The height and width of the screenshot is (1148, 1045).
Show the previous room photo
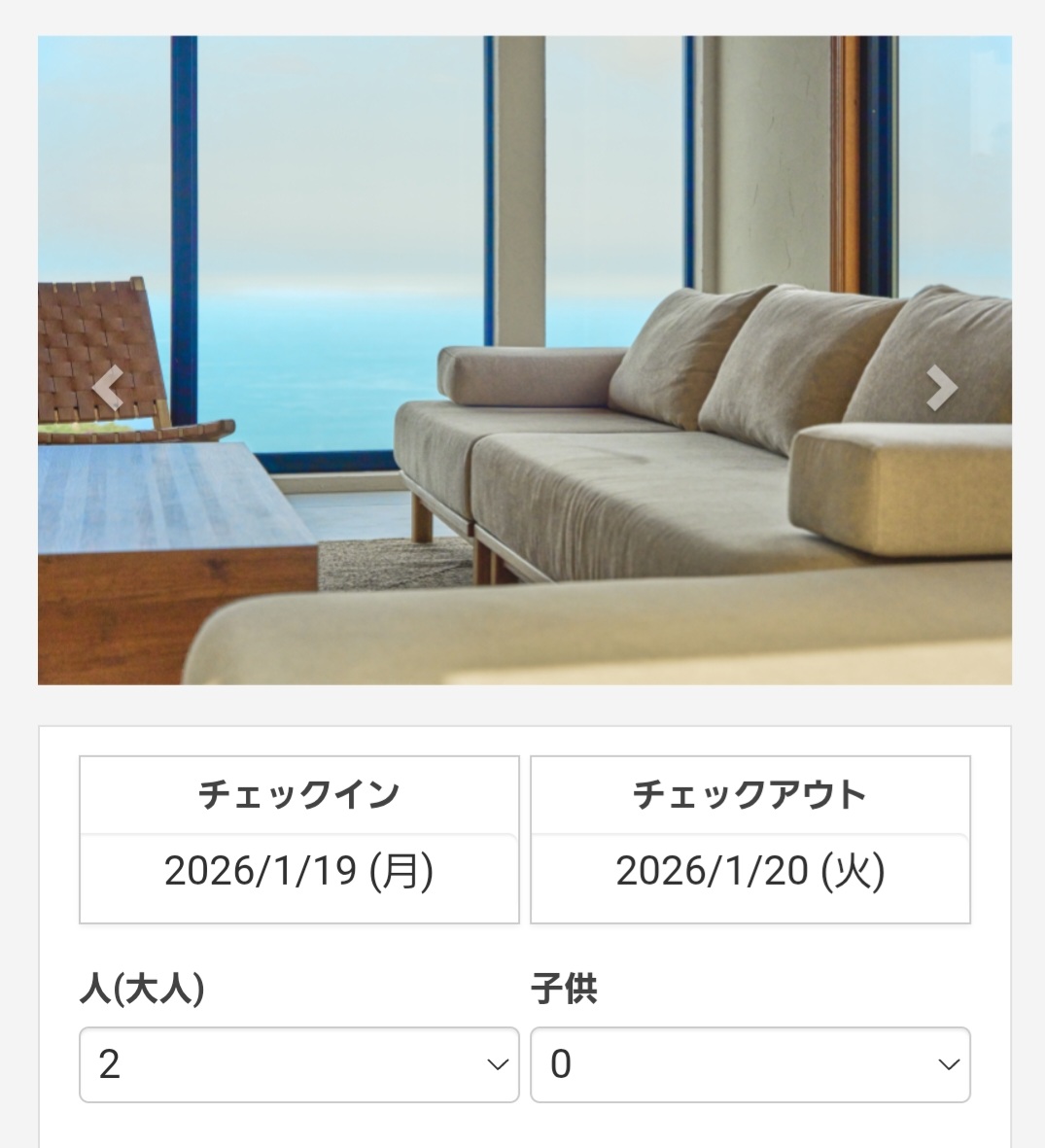coord(107,388)
